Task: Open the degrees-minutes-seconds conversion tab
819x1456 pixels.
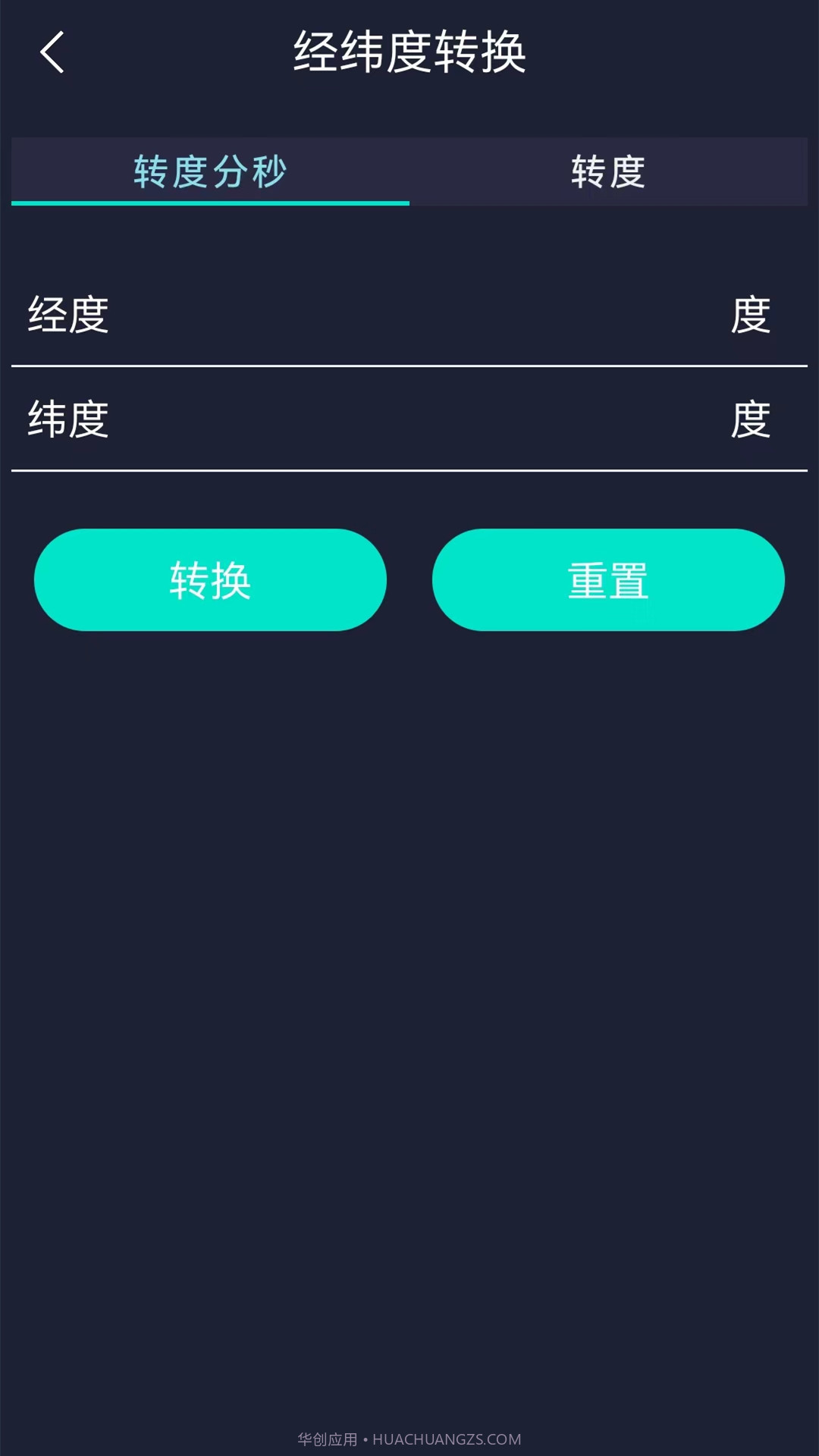Action: point(210,173)
